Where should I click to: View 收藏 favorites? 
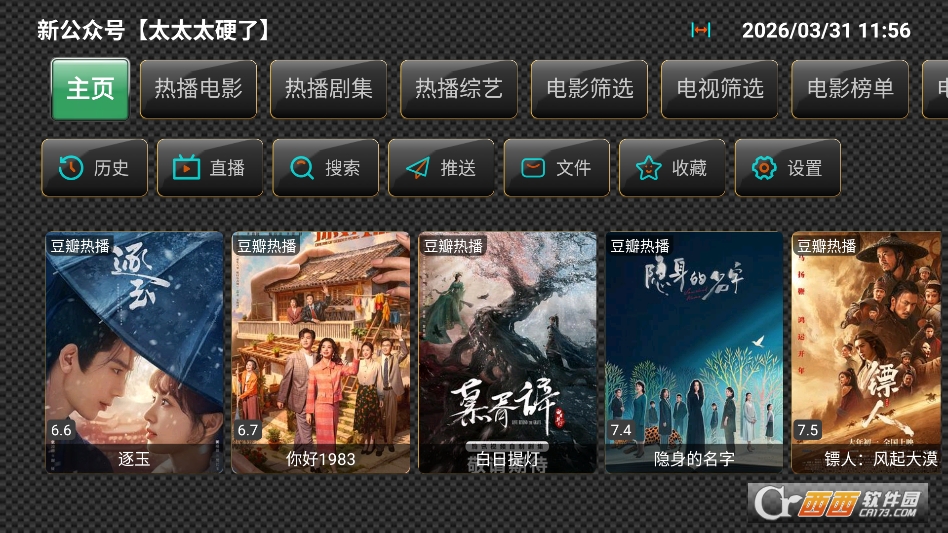(x=672, y=168)
